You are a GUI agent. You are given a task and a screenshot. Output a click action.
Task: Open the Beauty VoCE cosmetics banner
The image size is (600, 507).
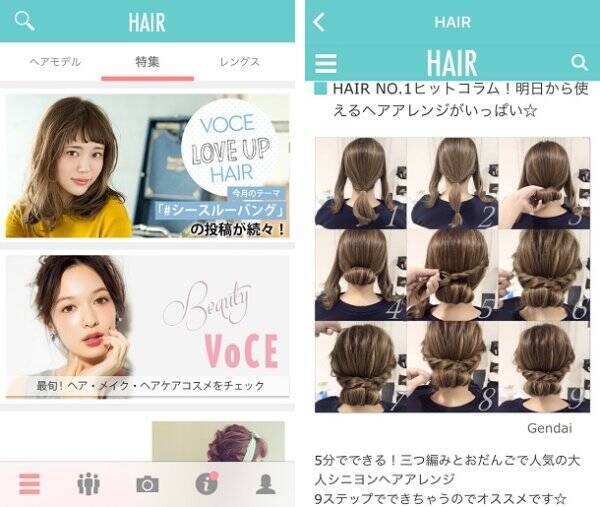[147, 326]
